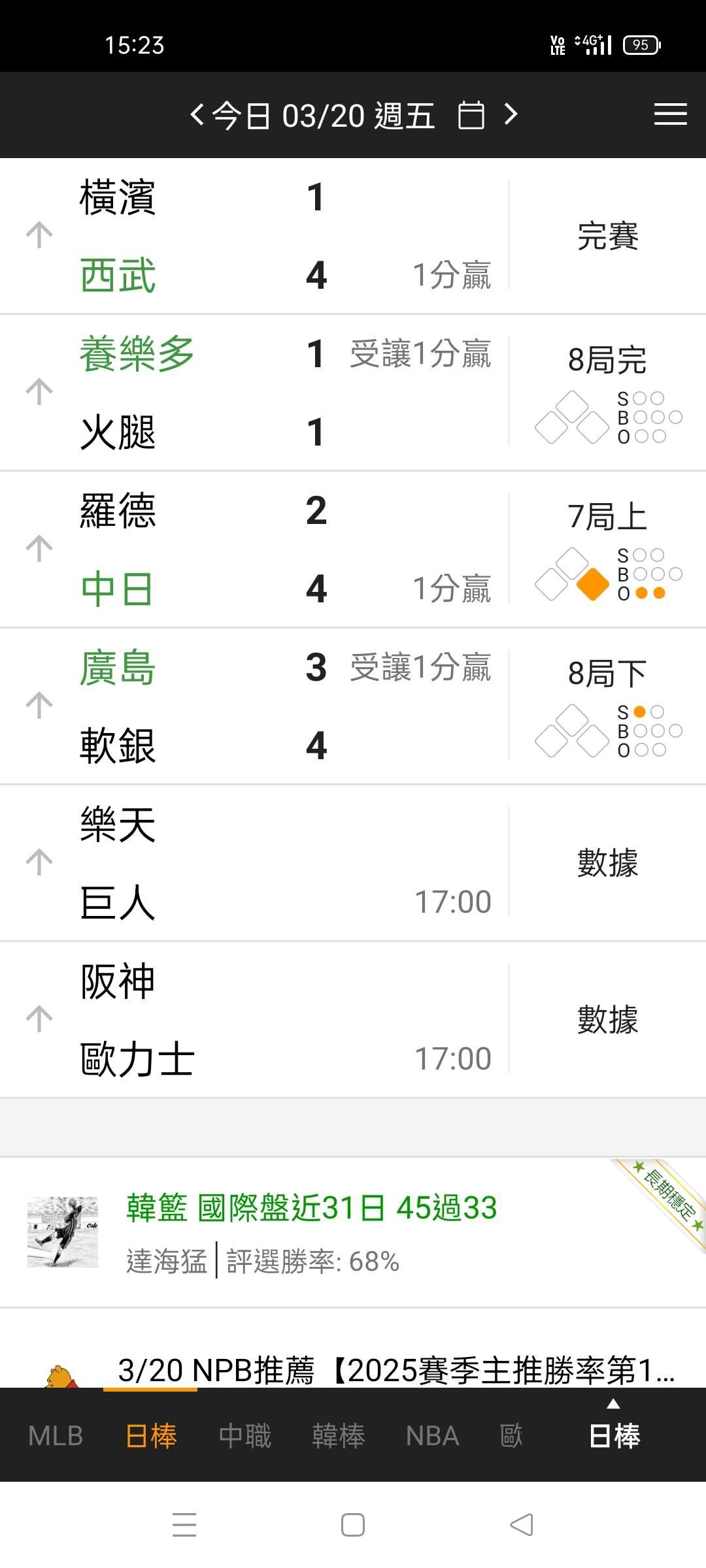View 數據 for 樂天 vs 巨人
Screen dimensions: 706x1568
pyautogui.click(x=607, y=862)
